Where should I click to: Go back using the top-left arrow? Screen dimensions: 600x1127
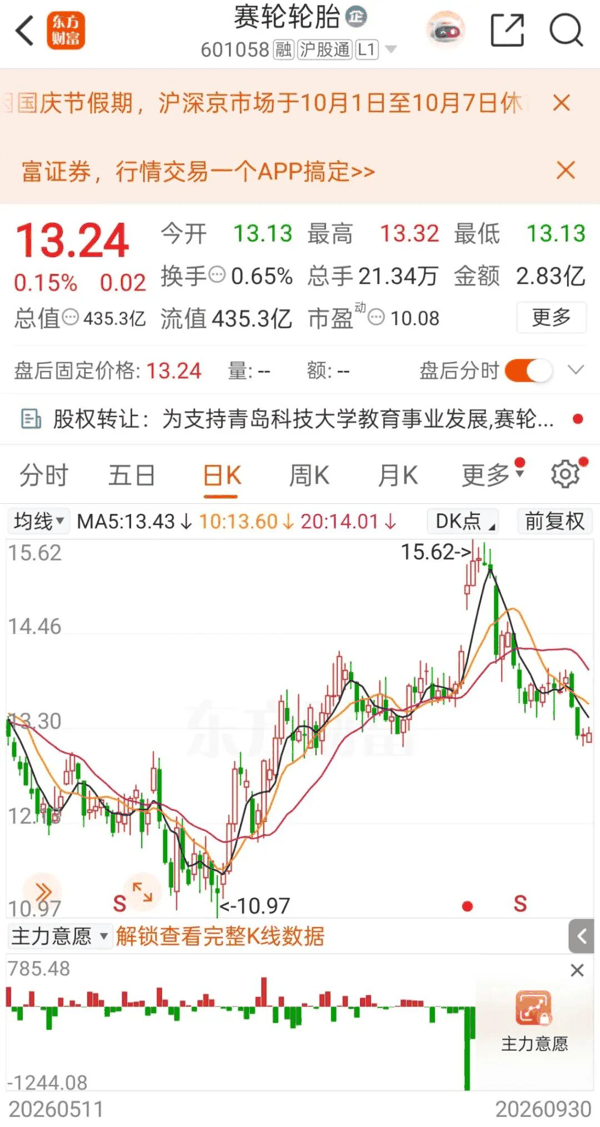(24, 31)
